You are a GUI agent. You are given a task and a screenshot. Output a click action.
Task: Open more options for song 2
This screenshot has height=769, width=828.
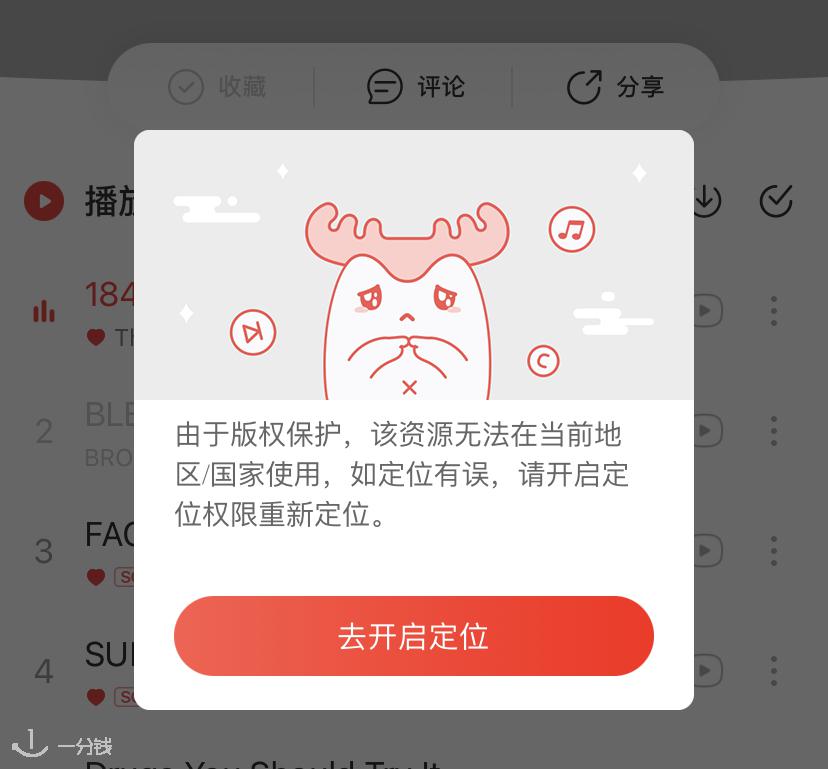tap(773, 431)
